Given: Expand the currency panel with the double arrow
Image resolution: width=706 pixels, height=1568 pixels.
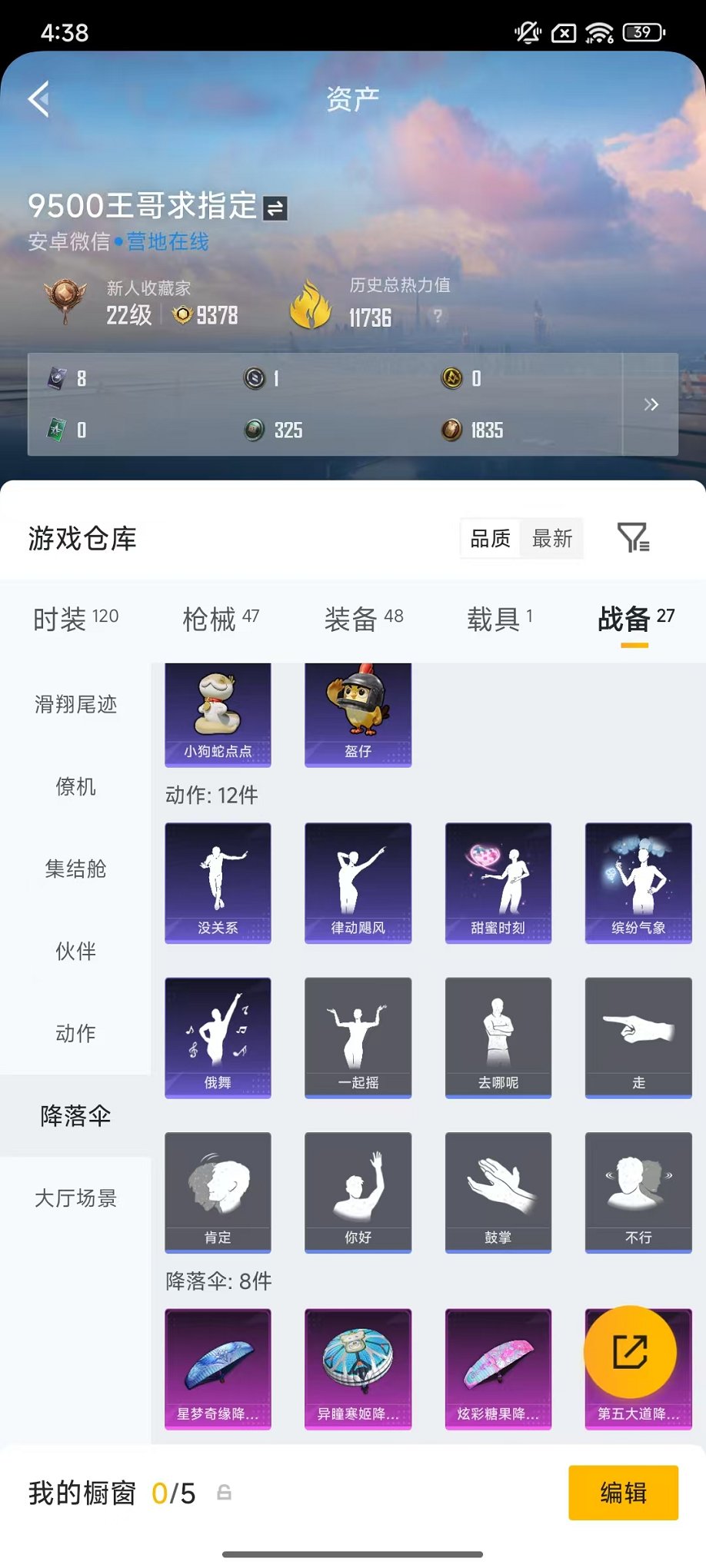Looking at the screenshot, I should pyautogui.click(x=651, y=404).
